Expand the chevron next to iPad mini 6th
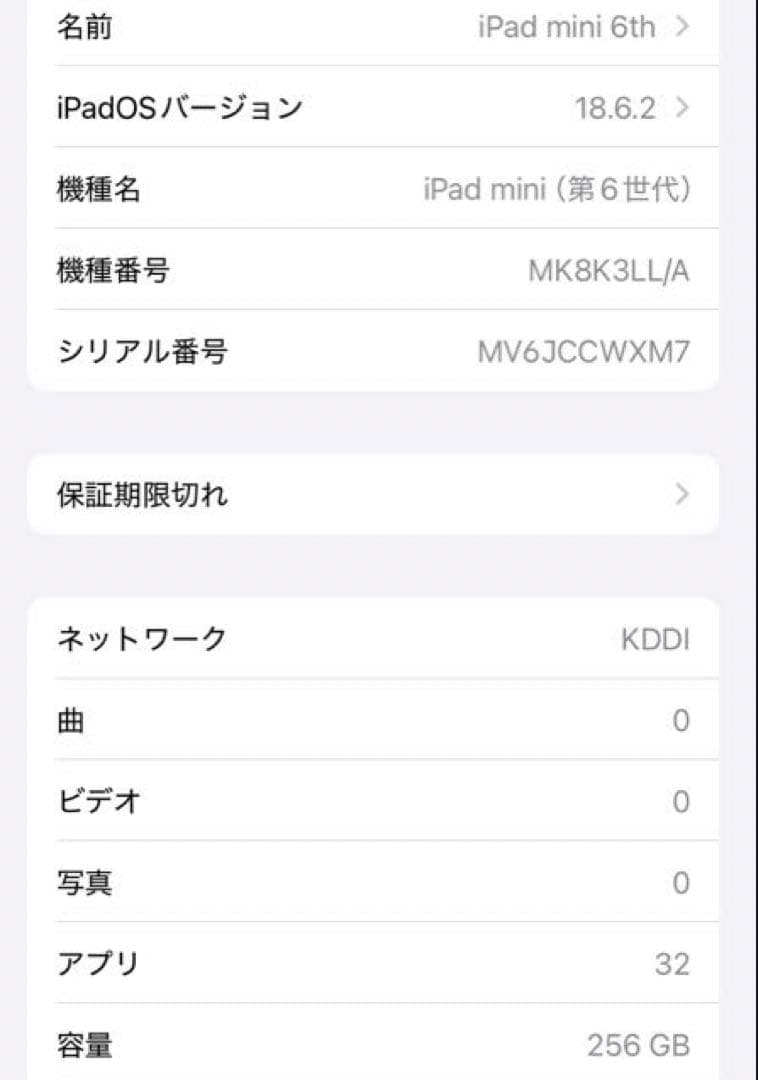The height and width of the screenshot is (1080, 758). (683, 27)
